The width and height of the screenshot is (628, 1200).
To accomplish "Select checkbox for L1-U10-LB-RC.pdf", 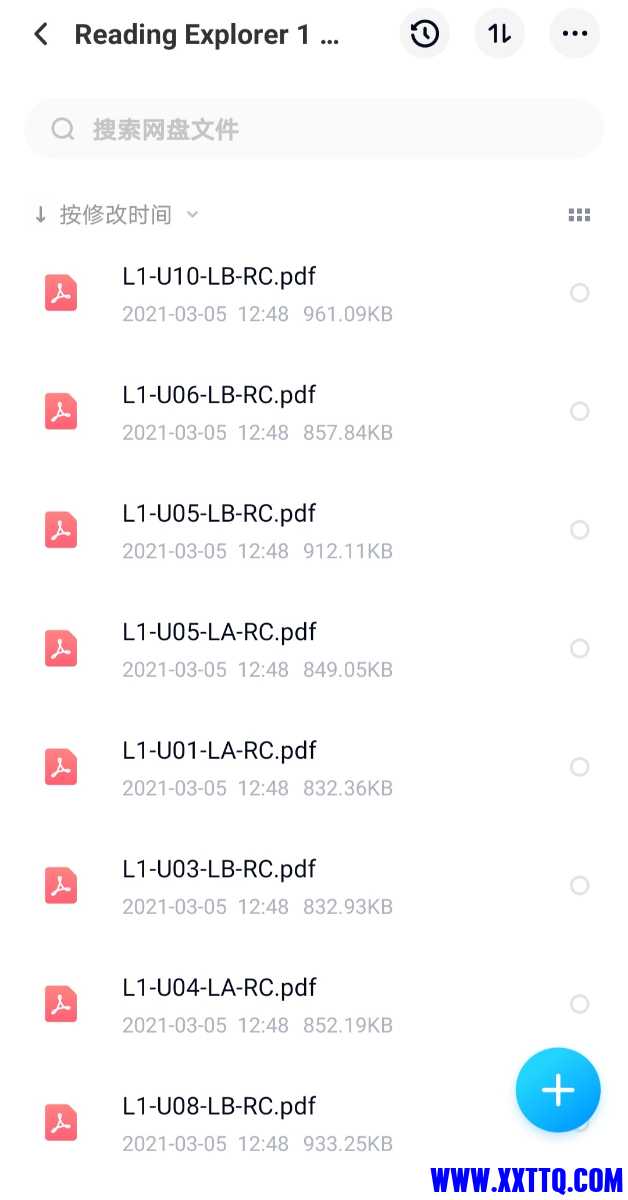I will (579, 293).
